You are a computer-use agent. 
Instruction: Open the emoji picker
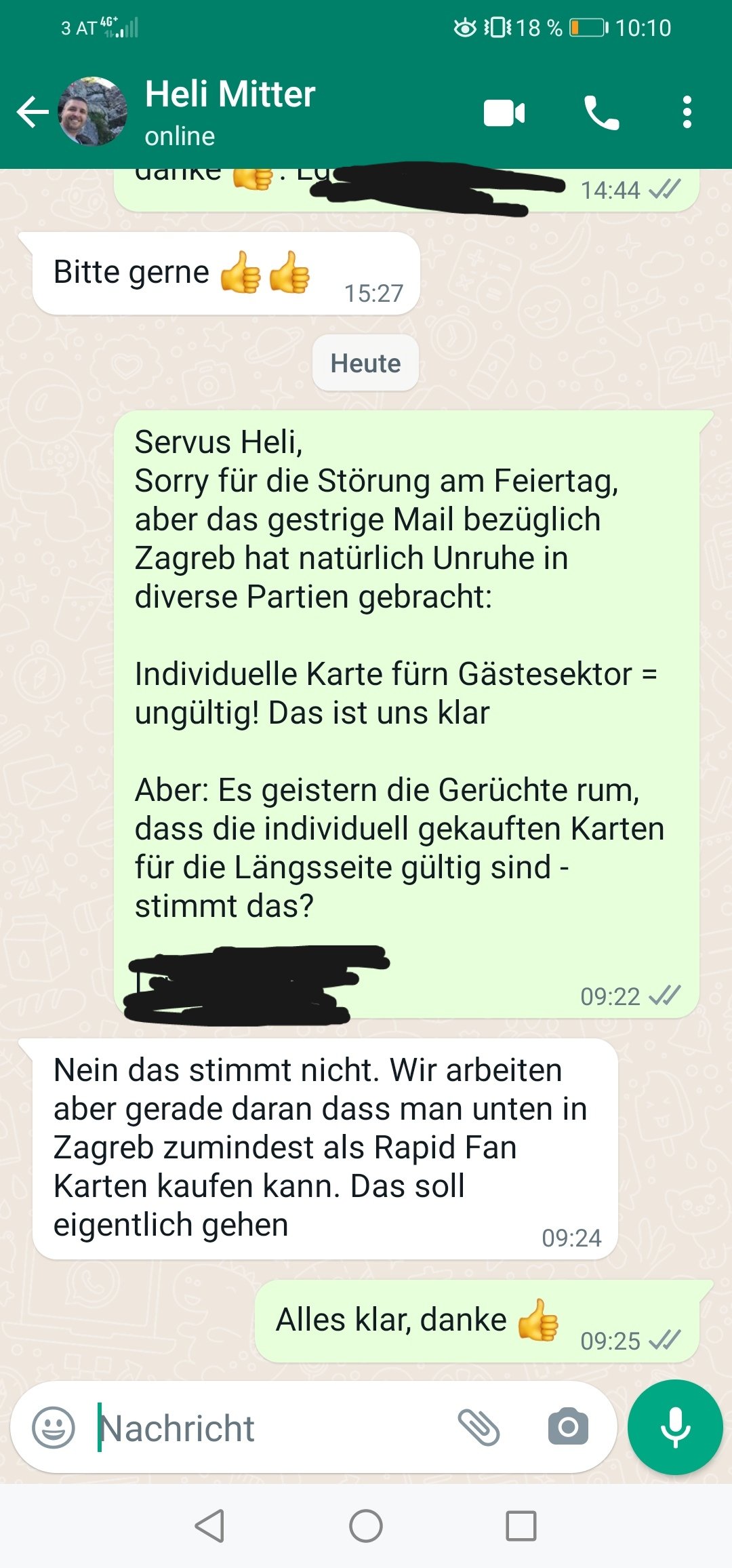[x=54, y=1428]
